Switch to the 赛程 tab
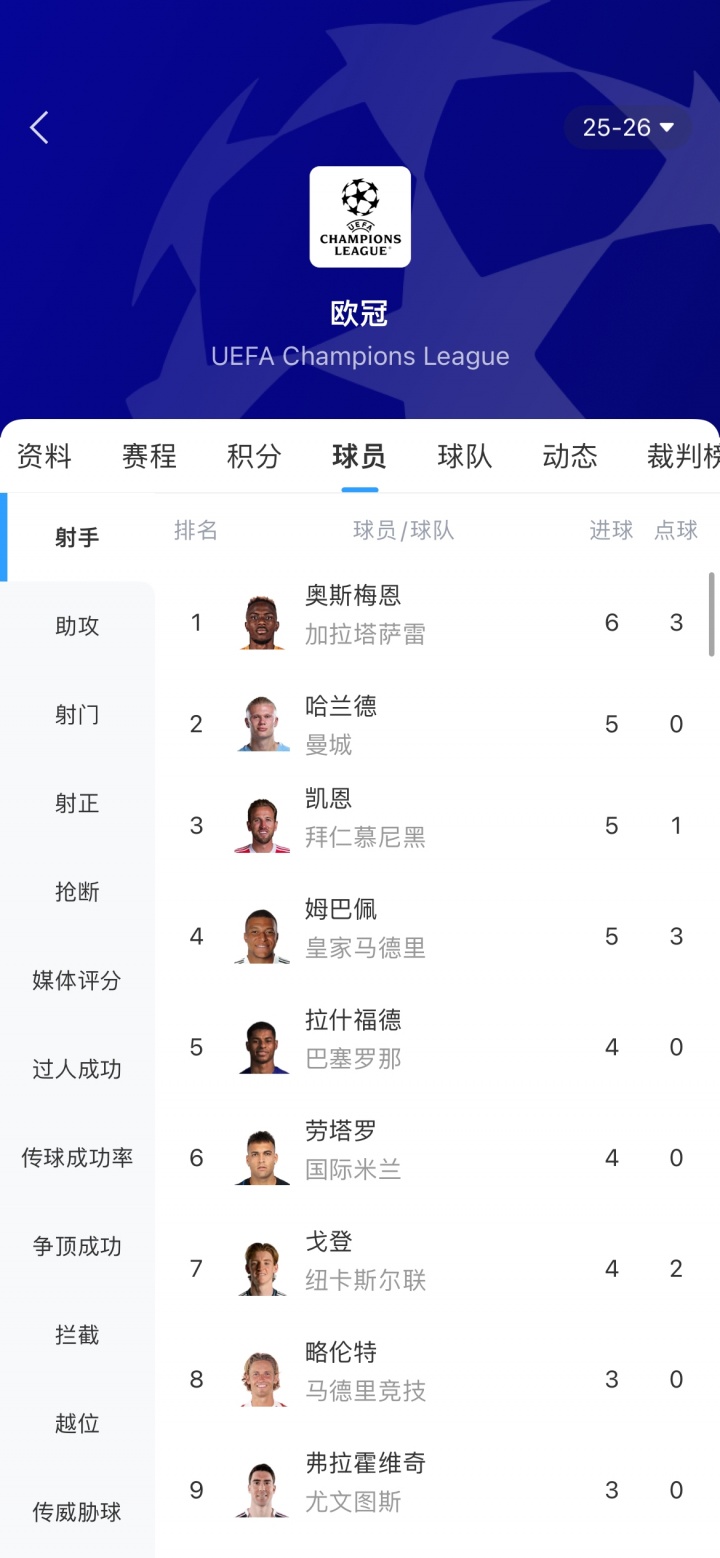720x1558 pixels. [x=149, y=456]
